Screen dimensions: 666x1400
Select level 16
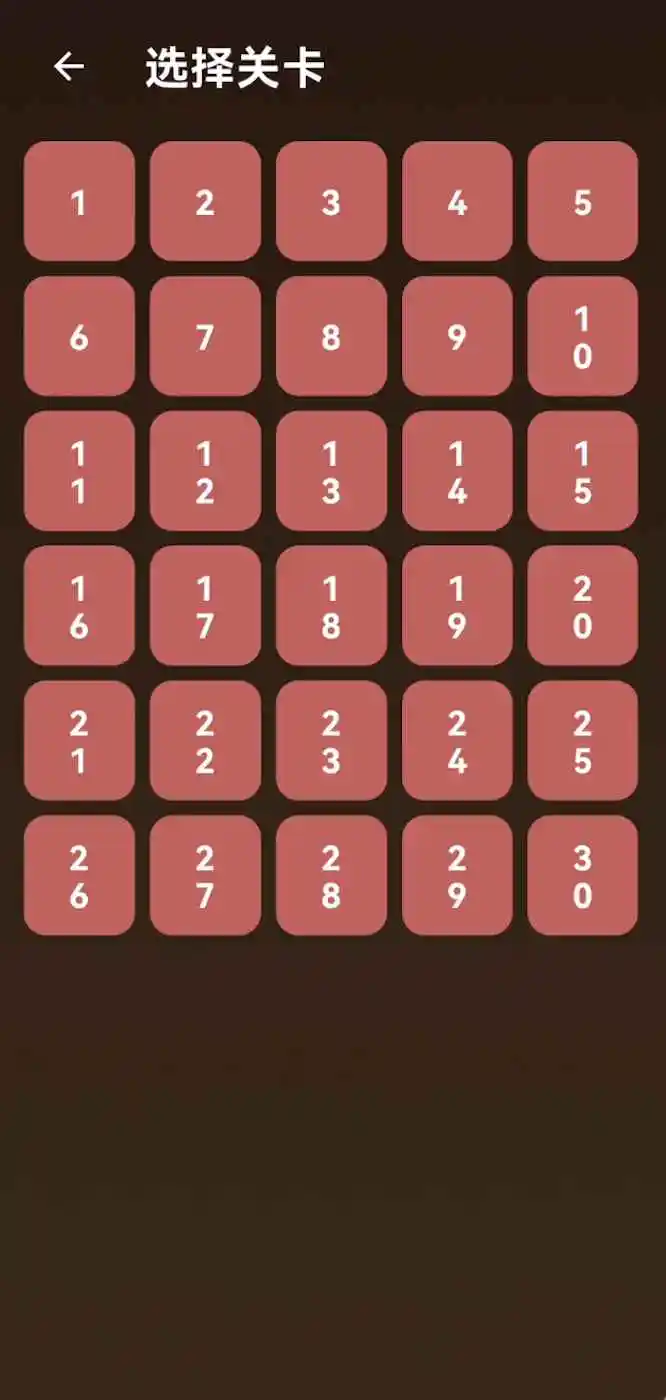[79, 606]
